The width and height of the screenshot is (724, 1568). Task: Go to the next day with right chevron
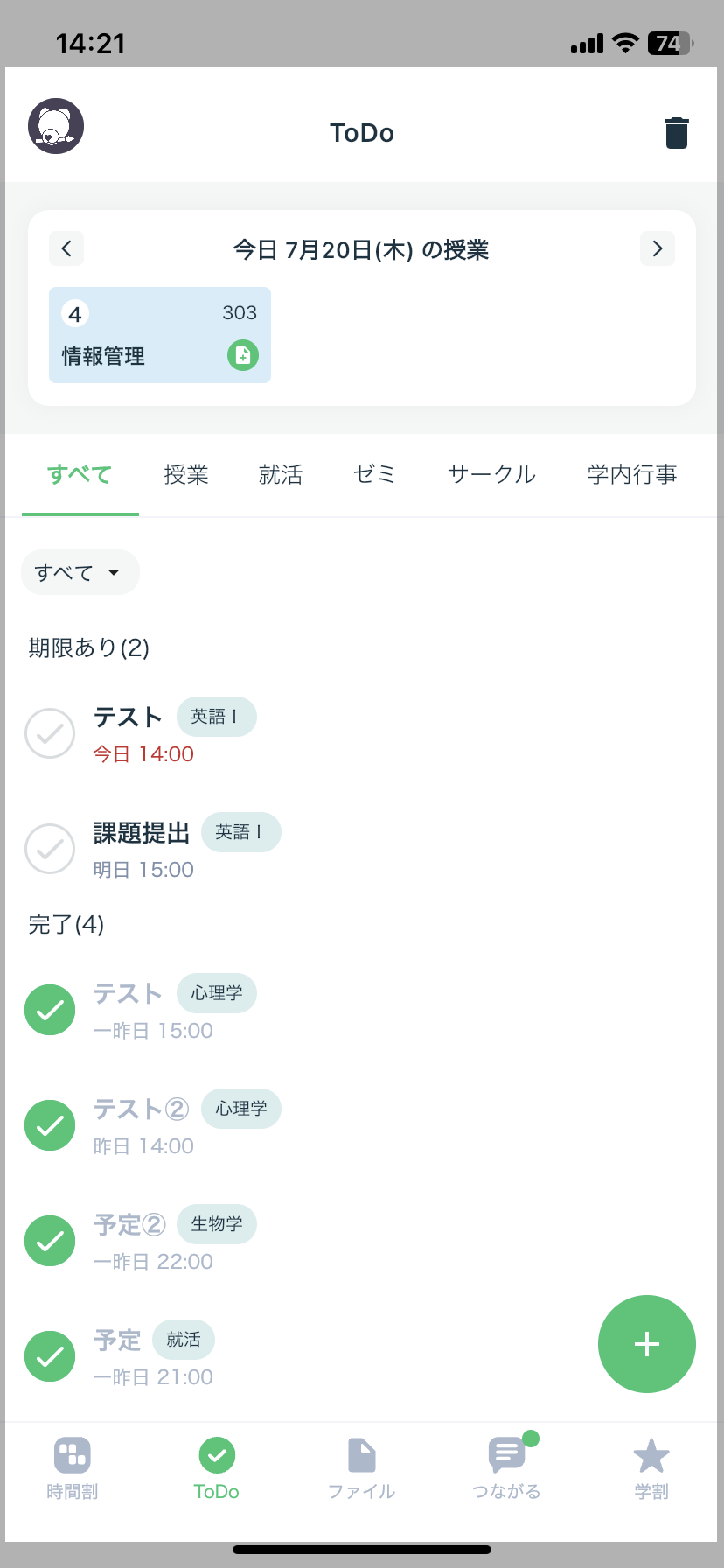point(657,248)
